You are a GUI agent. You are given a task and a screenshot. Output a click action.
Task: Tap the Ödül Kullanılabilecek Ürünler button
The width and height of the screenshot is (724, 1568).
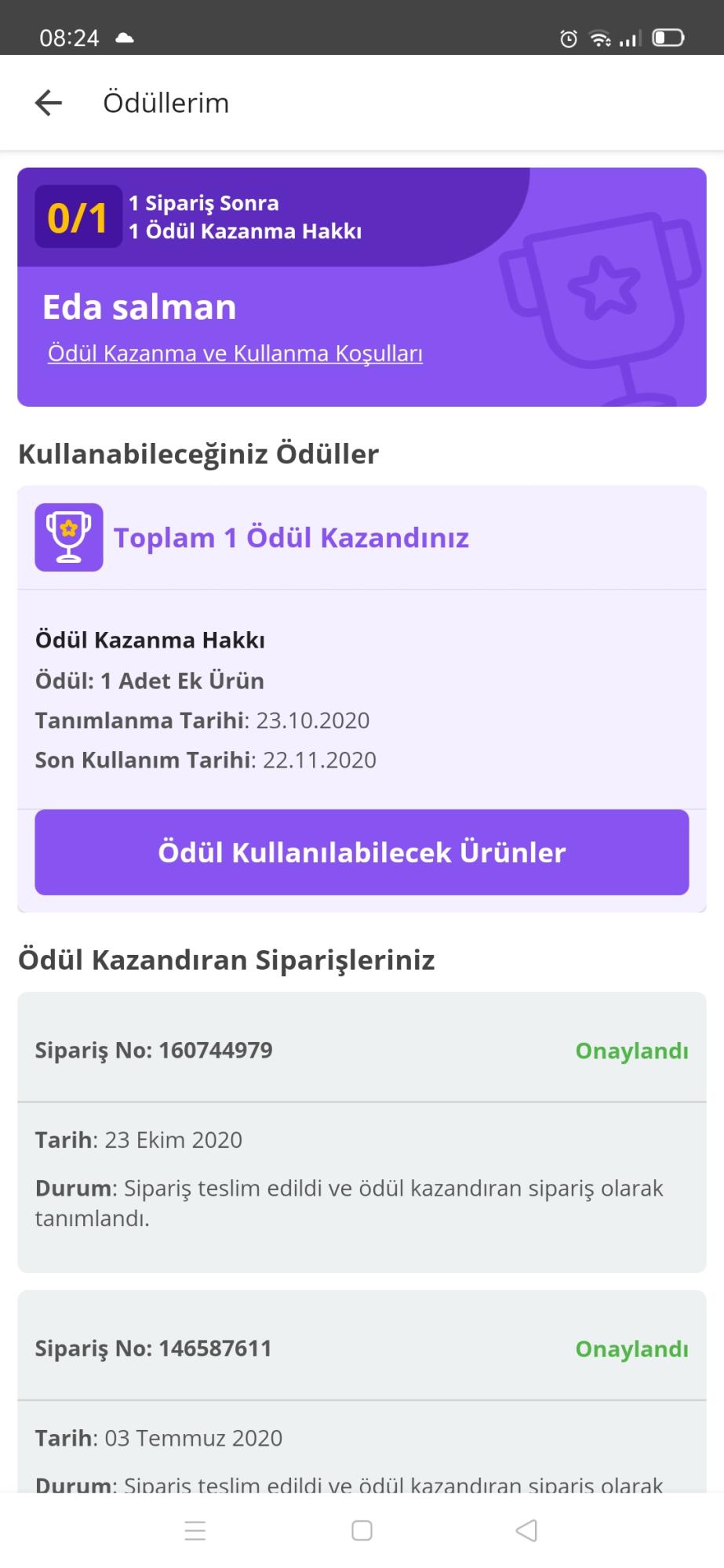click(362, 852)
